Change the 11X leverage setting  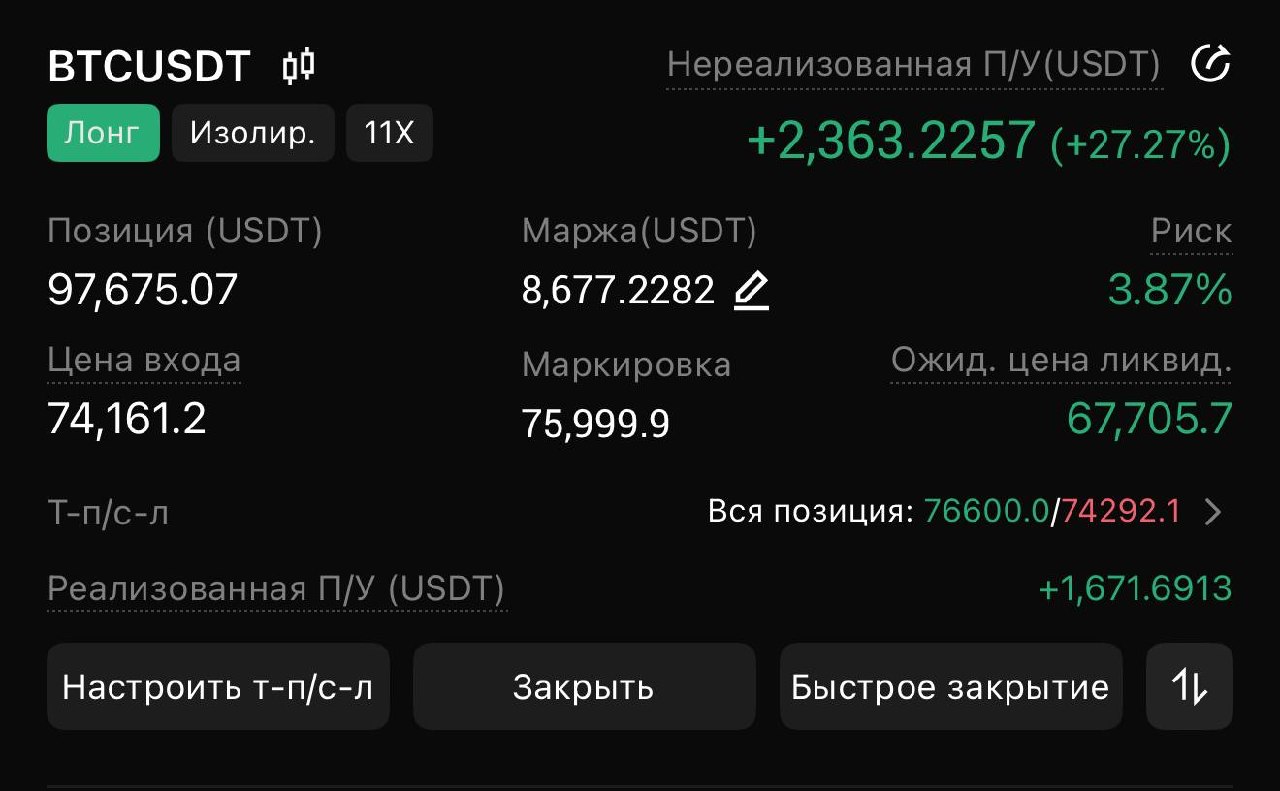click(389, 133)
